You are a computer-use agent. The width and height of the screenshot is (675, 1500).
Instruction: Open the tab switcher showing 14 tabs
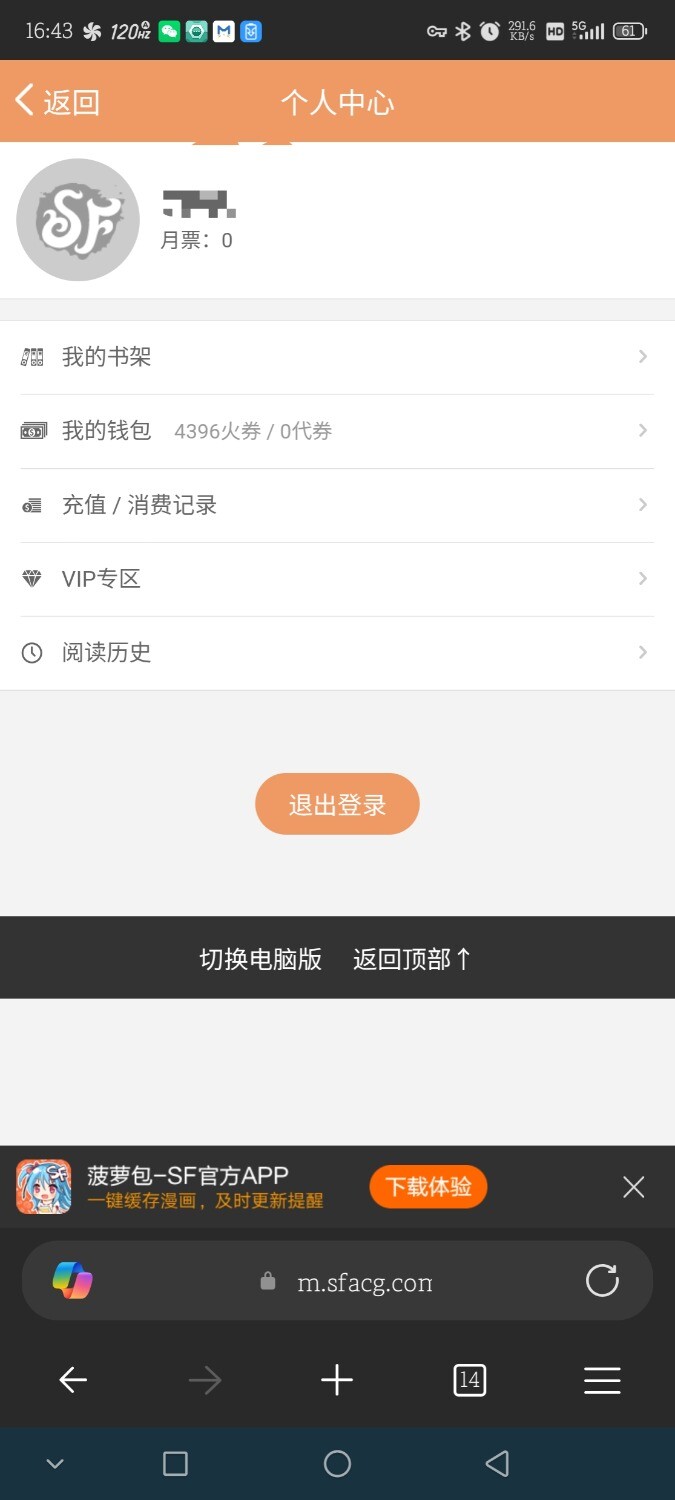click(469, 1381)
